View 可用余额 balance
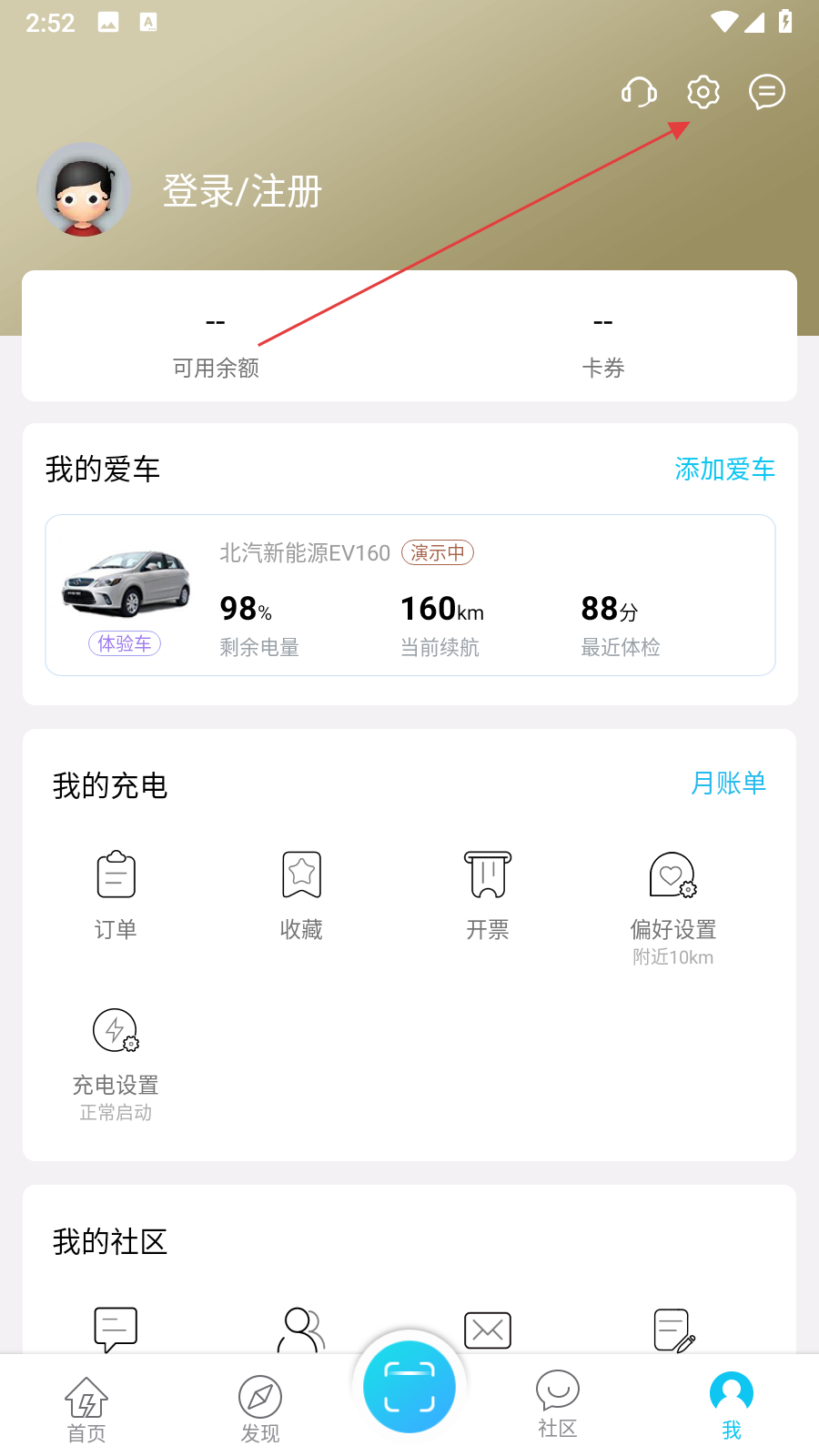 coord(216,346)
